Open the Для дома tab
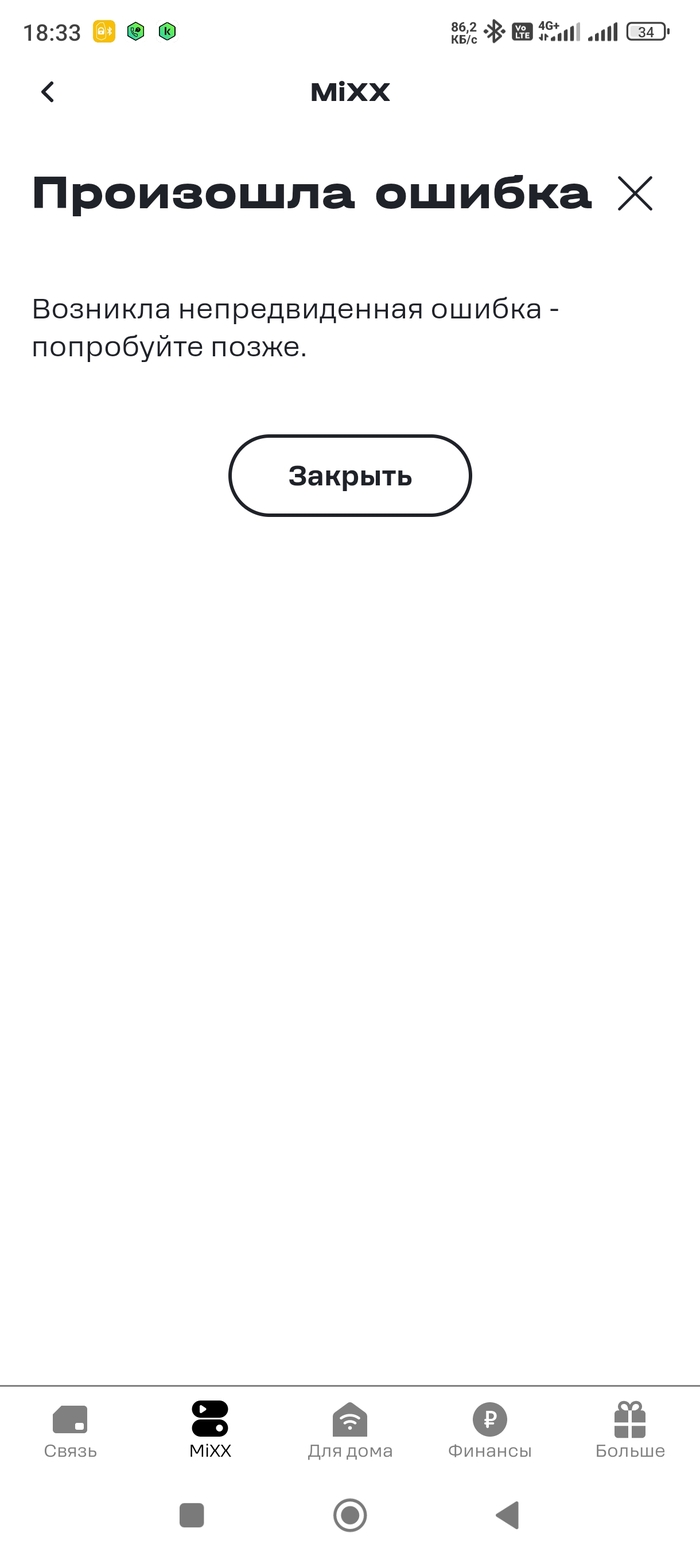This screenshot has height=1556, width=700. [350, 1431]
